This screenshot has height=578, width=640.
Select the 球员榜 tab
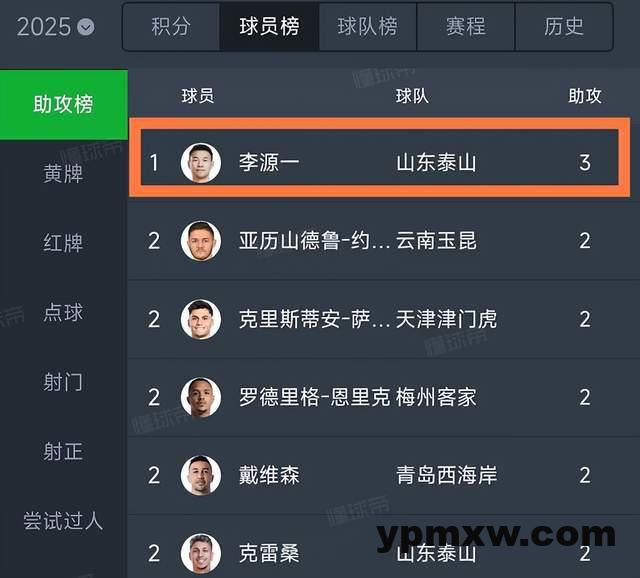269,26
